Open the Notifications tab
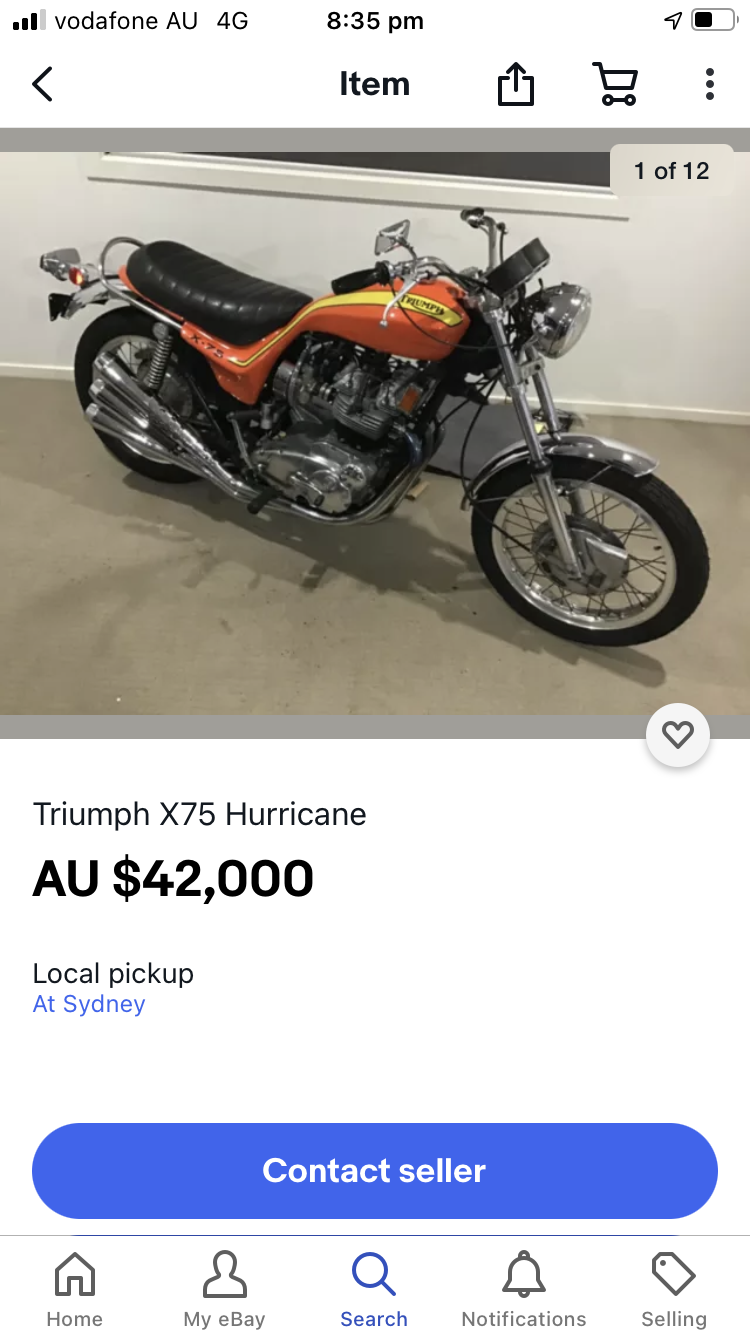Image resolution: width=750 pixels, height=1334 pixels. [524, 1290]
